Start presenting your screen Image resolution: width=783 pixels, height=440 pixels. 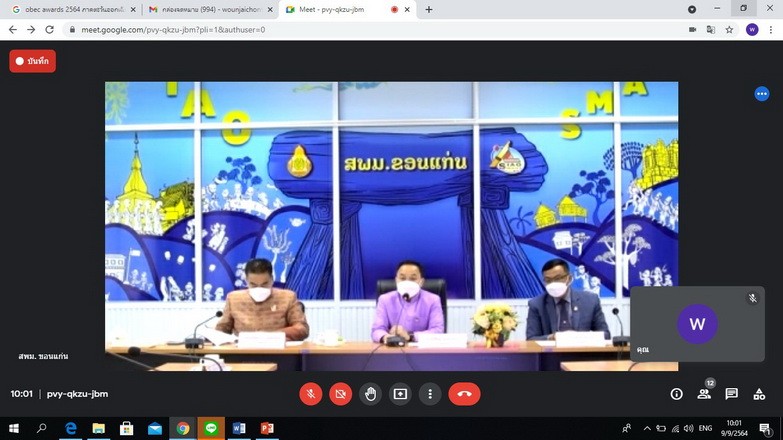[x=400, y=394]
